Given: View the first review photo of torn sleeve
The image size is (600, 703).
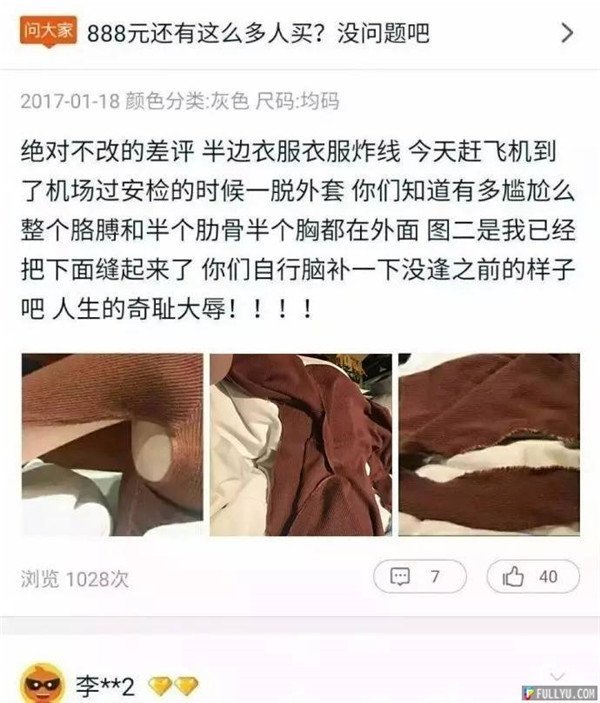Looking at the screenshot, I should tap(112, 444).
